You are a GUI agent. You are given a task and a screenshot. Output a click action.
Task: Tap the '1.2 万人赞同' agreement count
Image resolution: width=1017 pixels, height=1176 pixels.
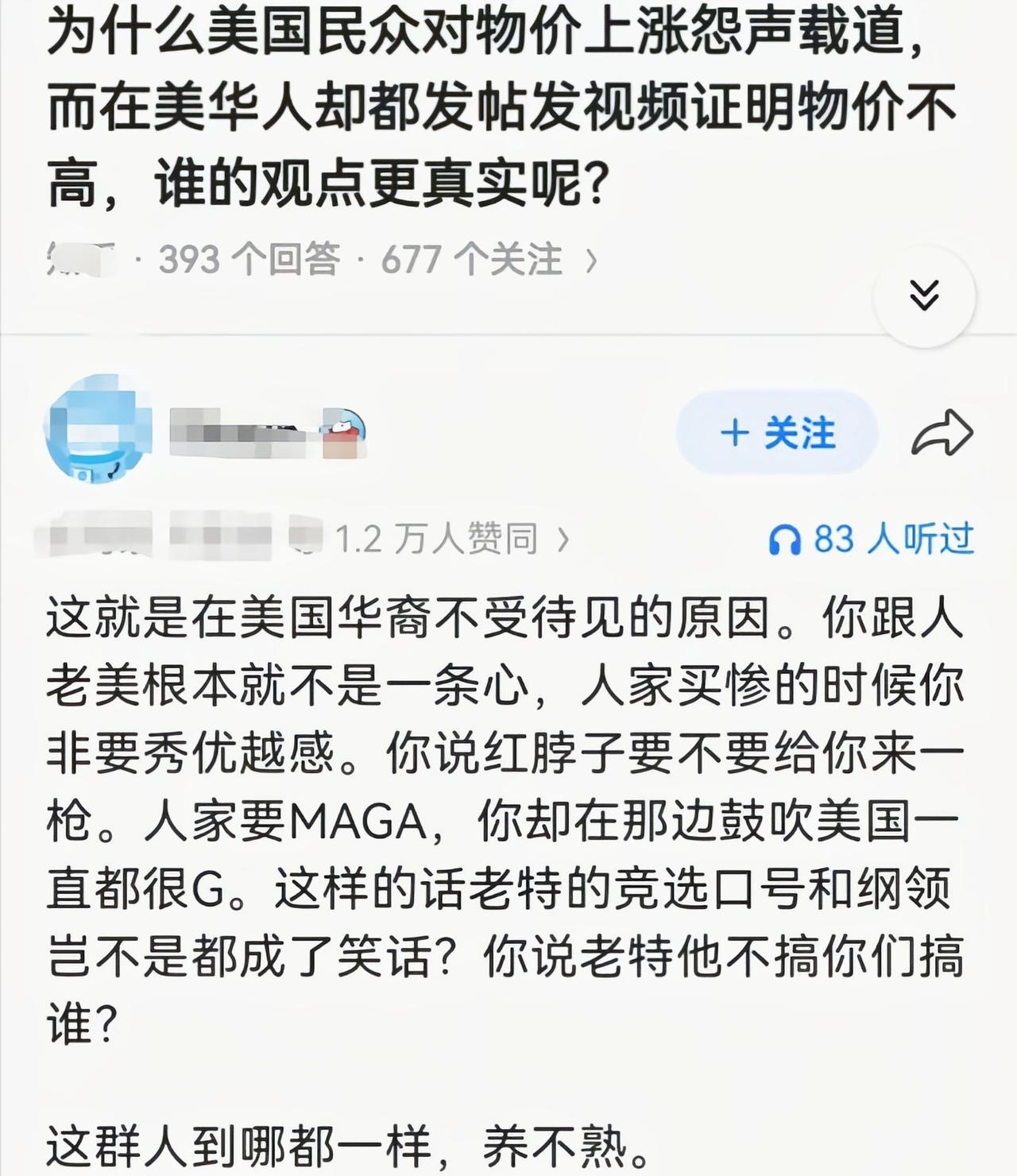tap(435, 539)
